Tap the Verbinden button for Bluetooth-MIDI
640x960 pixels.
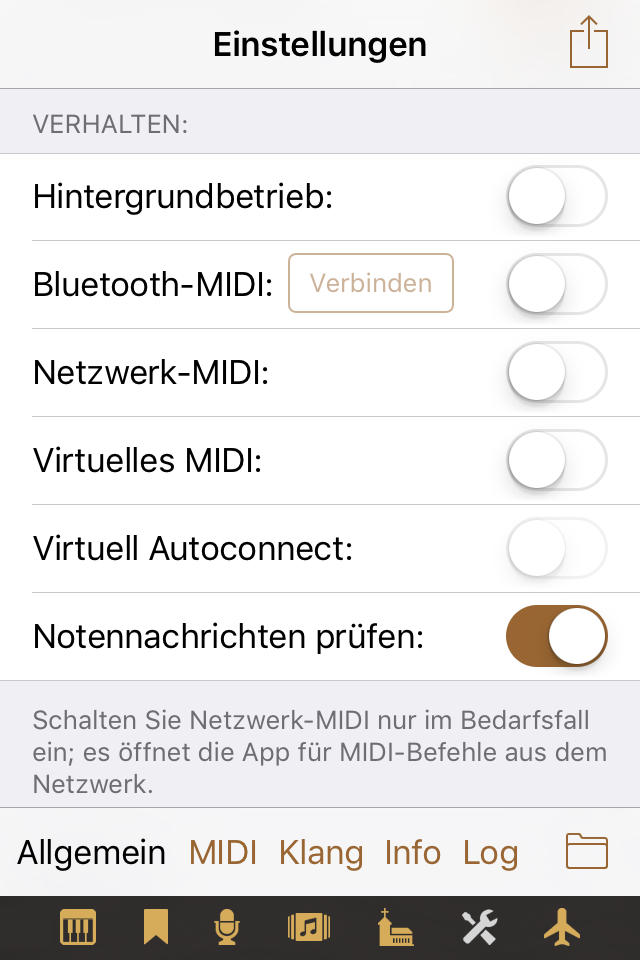point(371,283)
